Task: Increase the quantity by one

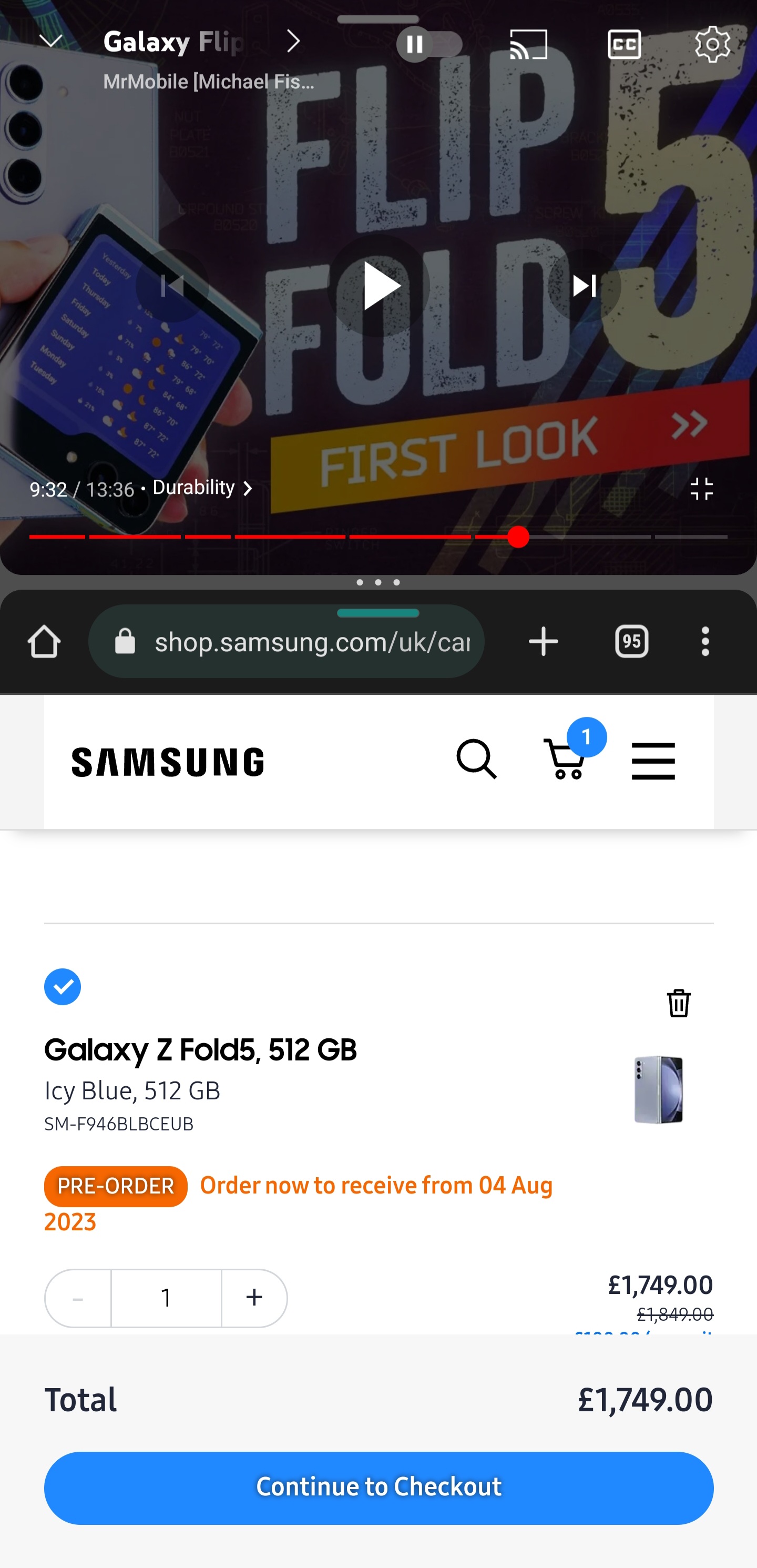Action: 254,1298
